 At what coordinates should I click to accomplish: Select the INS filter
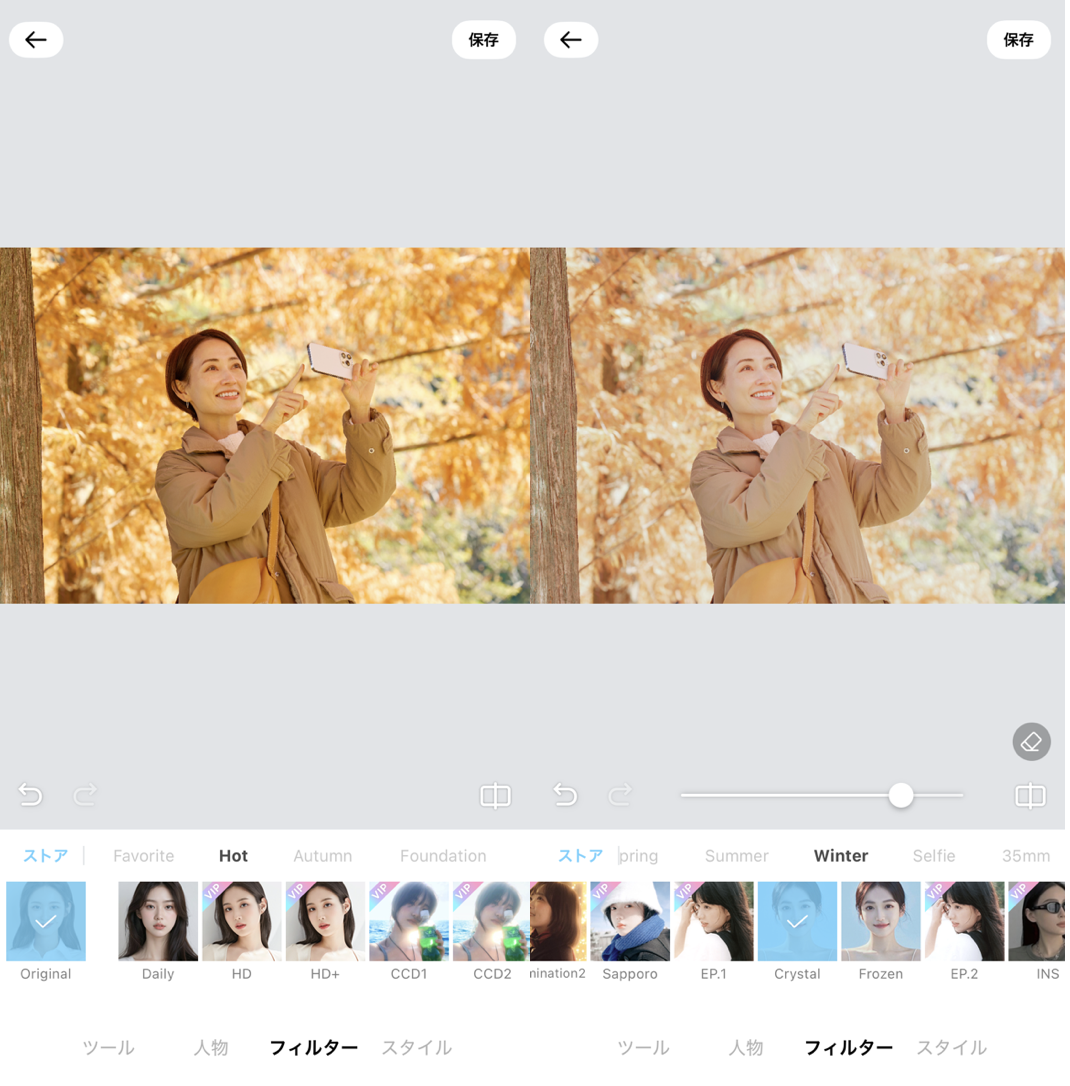[1040, 924]
